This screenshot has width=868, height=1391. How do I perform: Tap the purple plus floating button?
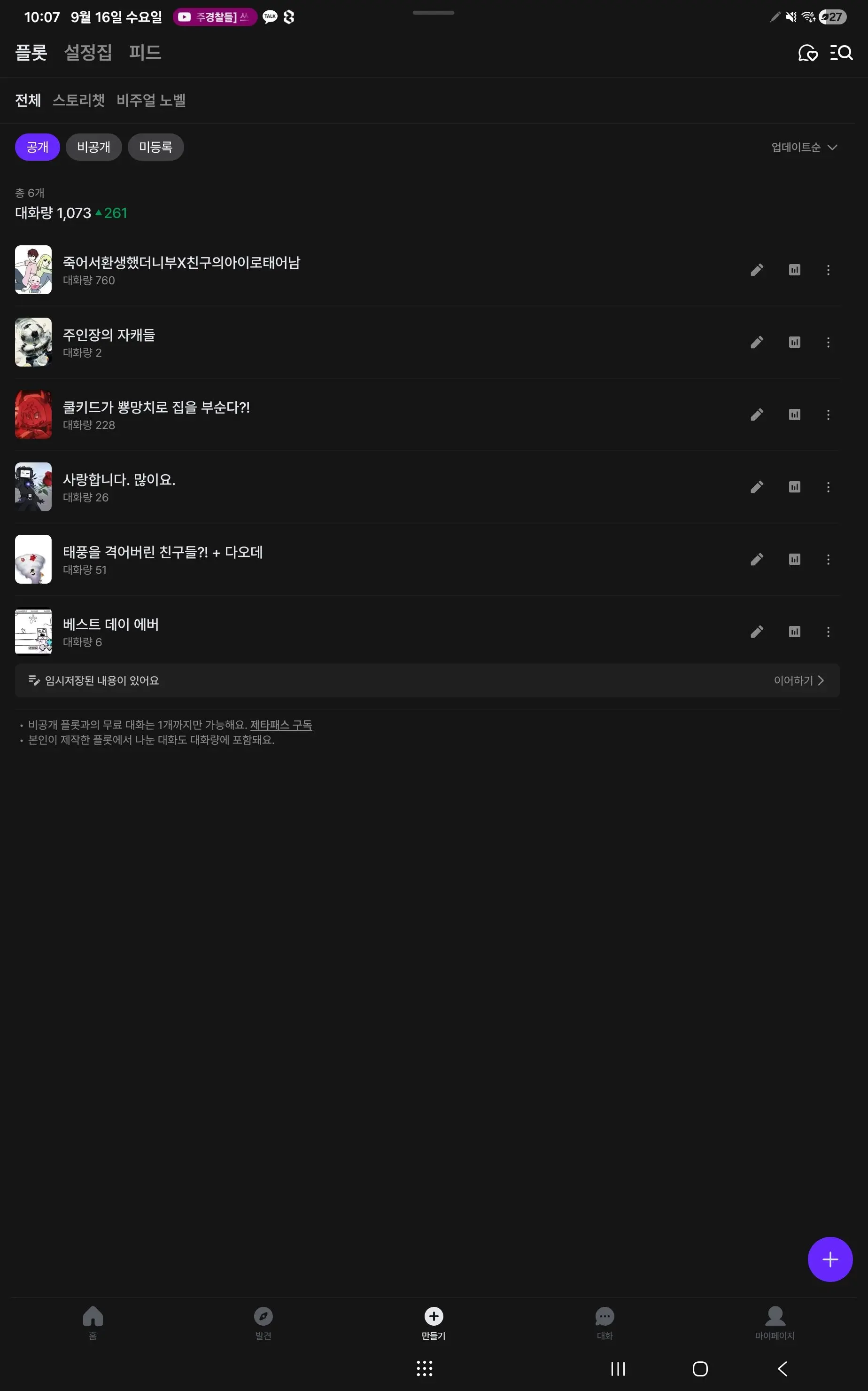click(x=830, y=1259)
